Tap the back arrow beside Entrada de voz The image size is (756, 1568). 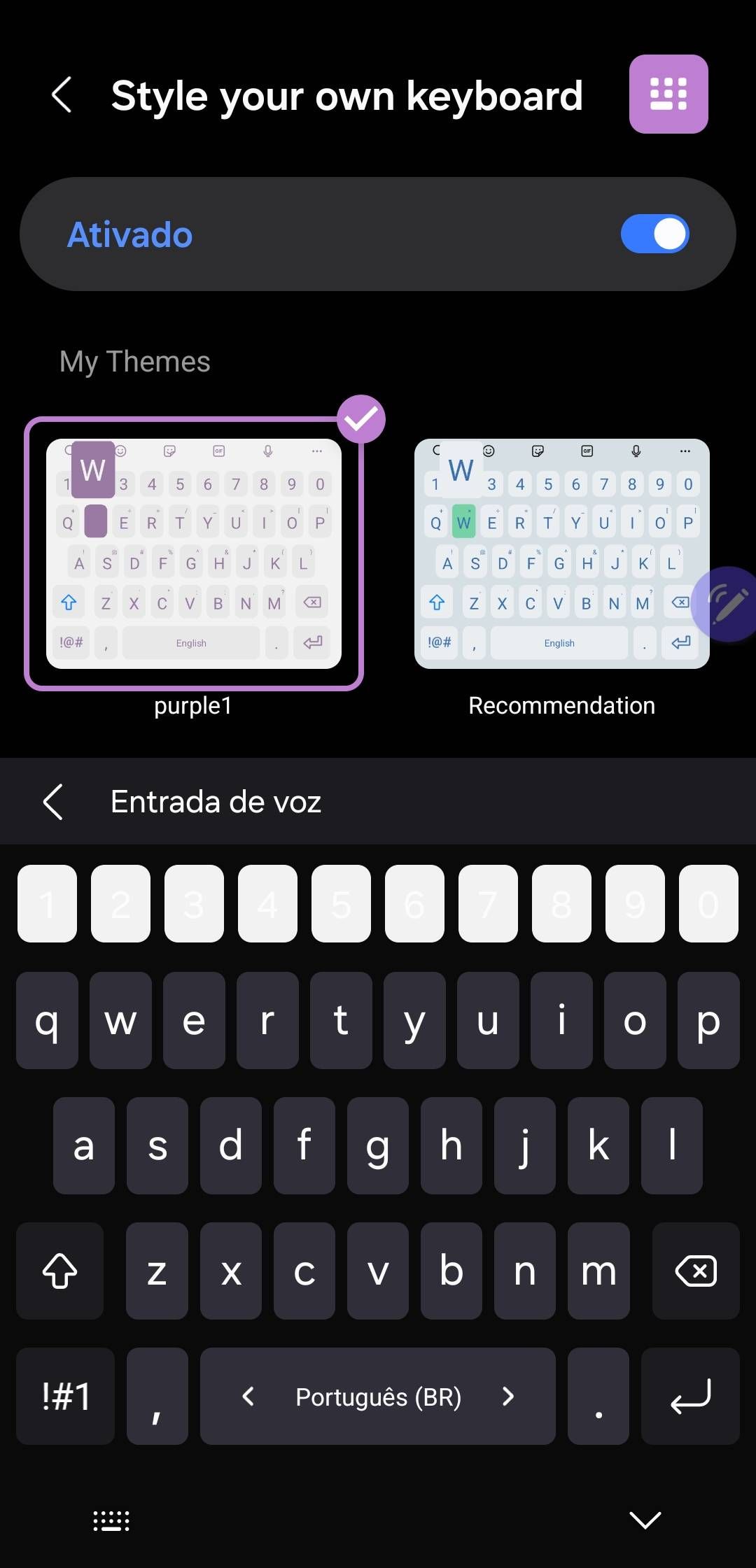(53, 801)
